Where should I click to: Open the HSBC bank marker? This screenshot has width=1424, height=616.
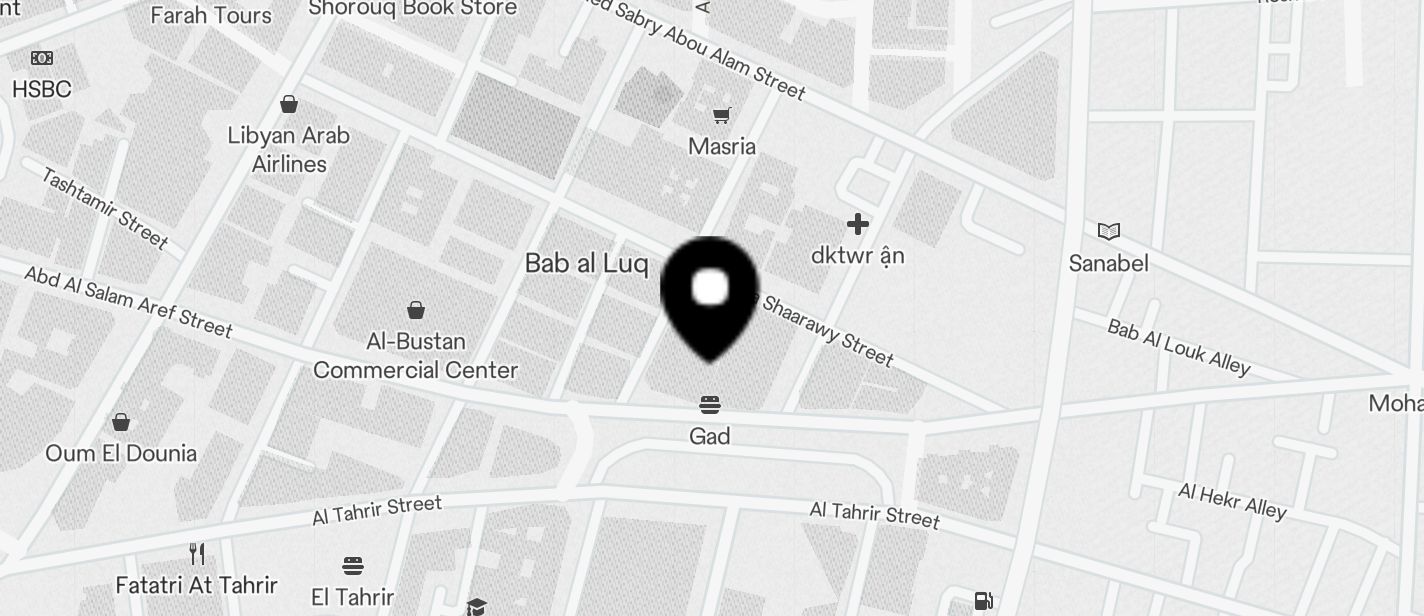click(41, 59)
